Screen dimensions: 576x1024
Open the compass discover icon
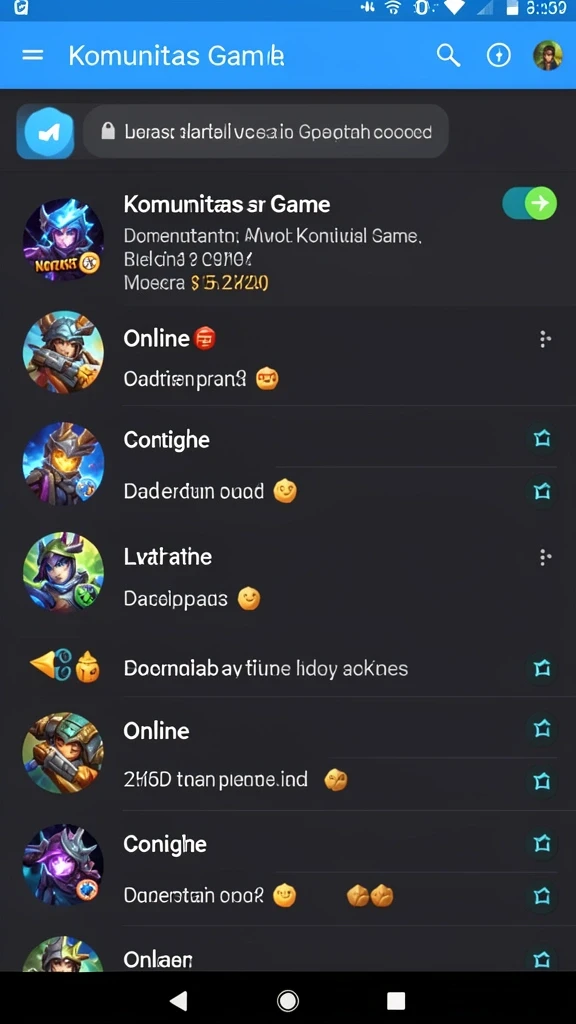tap(498, 56)
